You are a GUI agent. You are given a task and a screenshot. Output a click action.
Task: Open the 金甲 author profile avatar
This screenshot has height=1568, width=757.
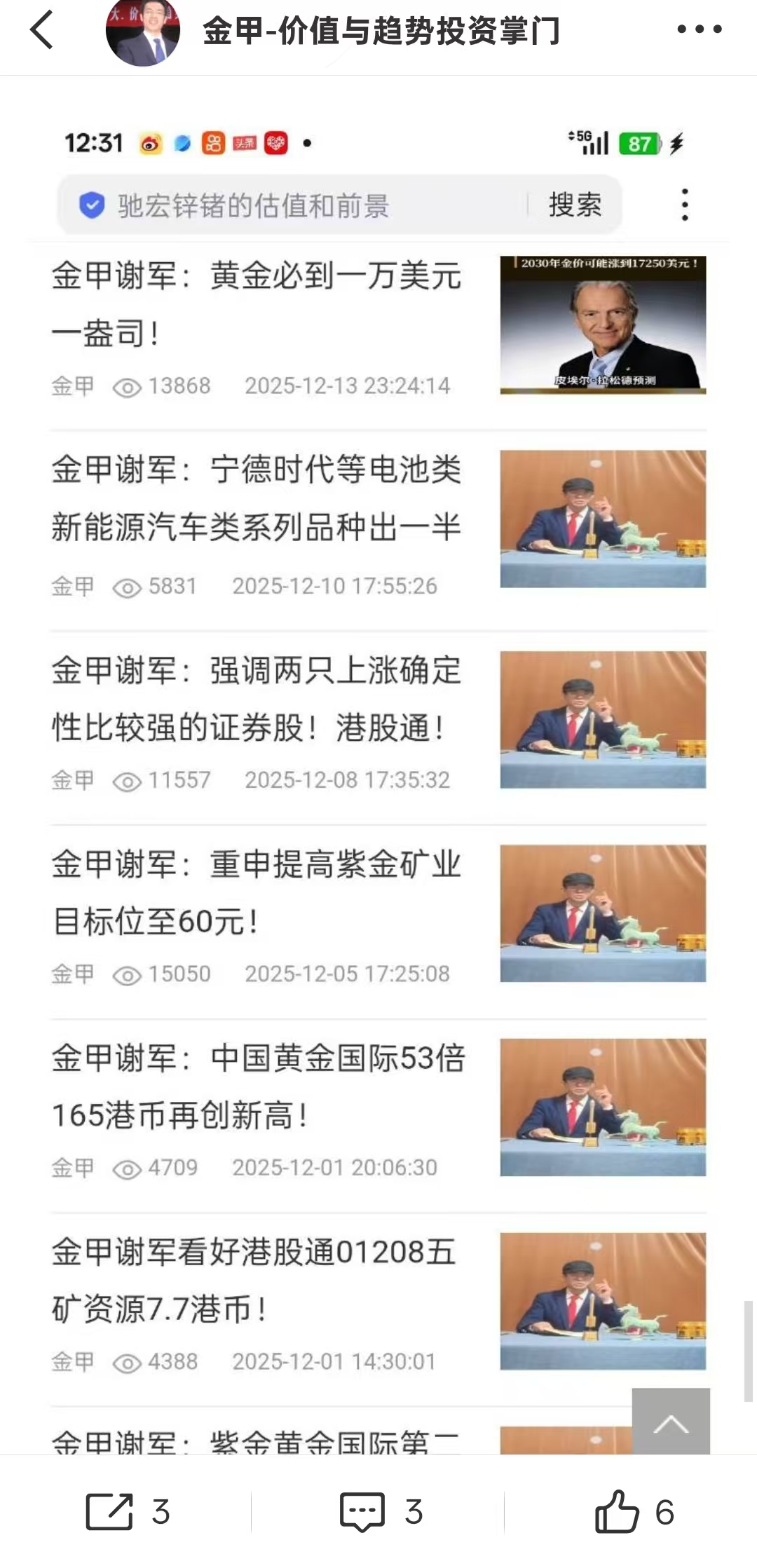tap(142, 32)
